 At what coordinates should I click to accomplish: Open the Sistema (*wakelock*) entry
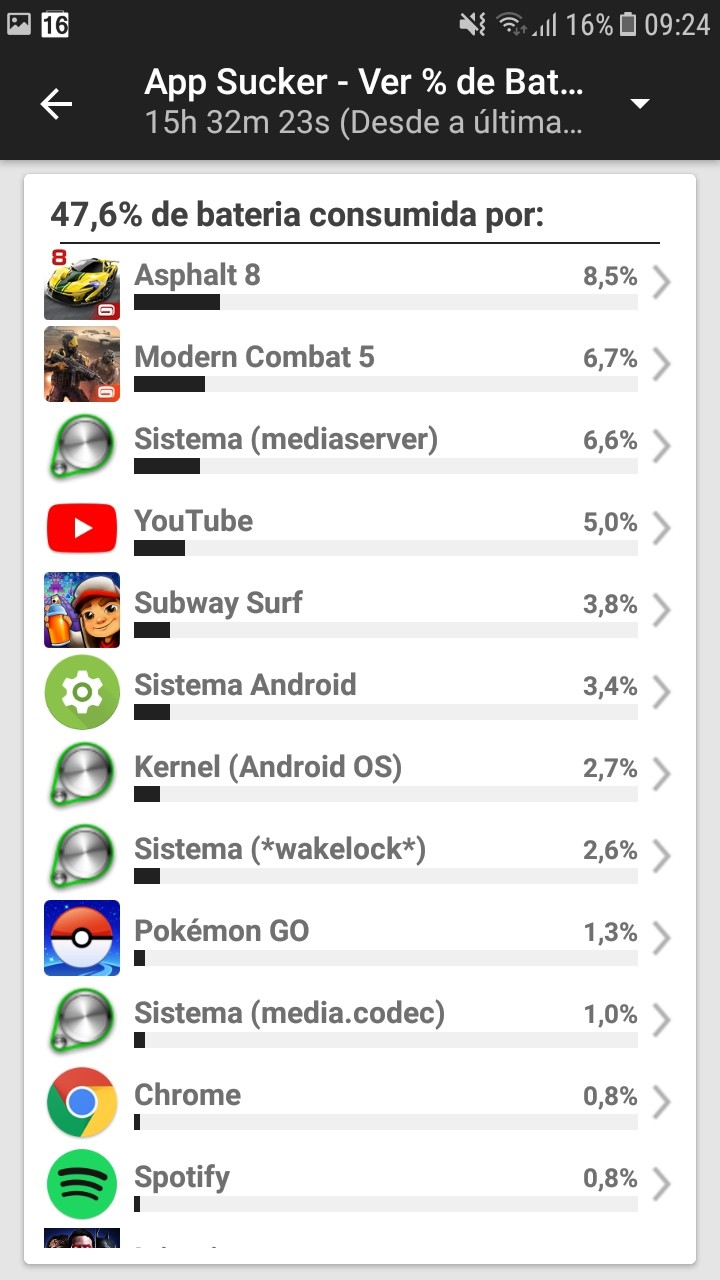click(360, 858)
